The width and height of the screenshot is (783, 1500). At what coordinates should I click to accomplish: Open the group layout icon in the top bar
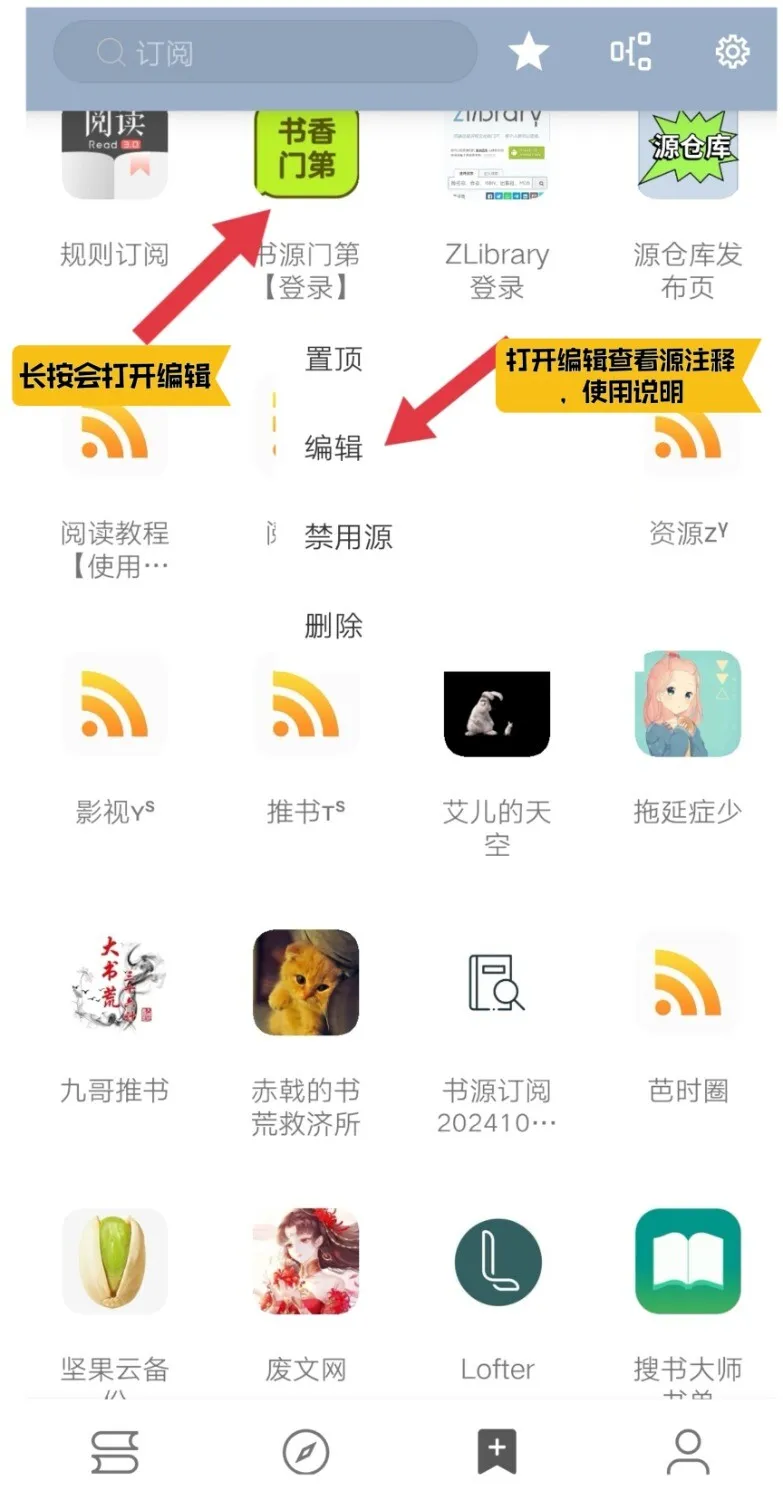(631, 51)
